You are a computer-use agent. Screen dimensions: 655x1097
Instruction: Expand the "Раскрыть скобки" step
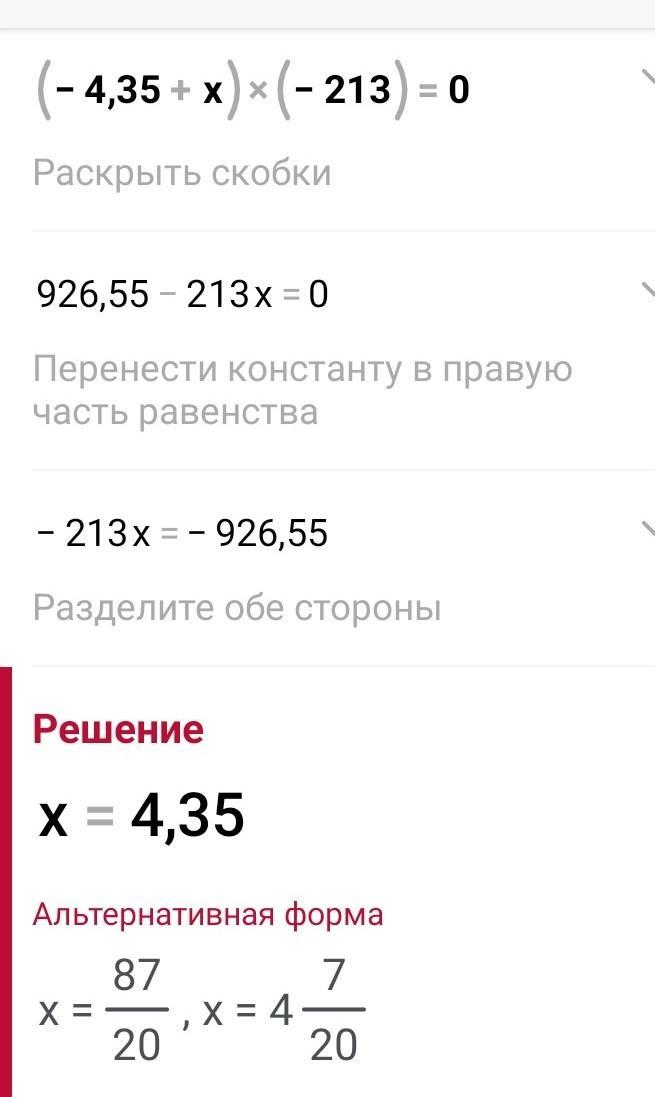coord(646,78)
